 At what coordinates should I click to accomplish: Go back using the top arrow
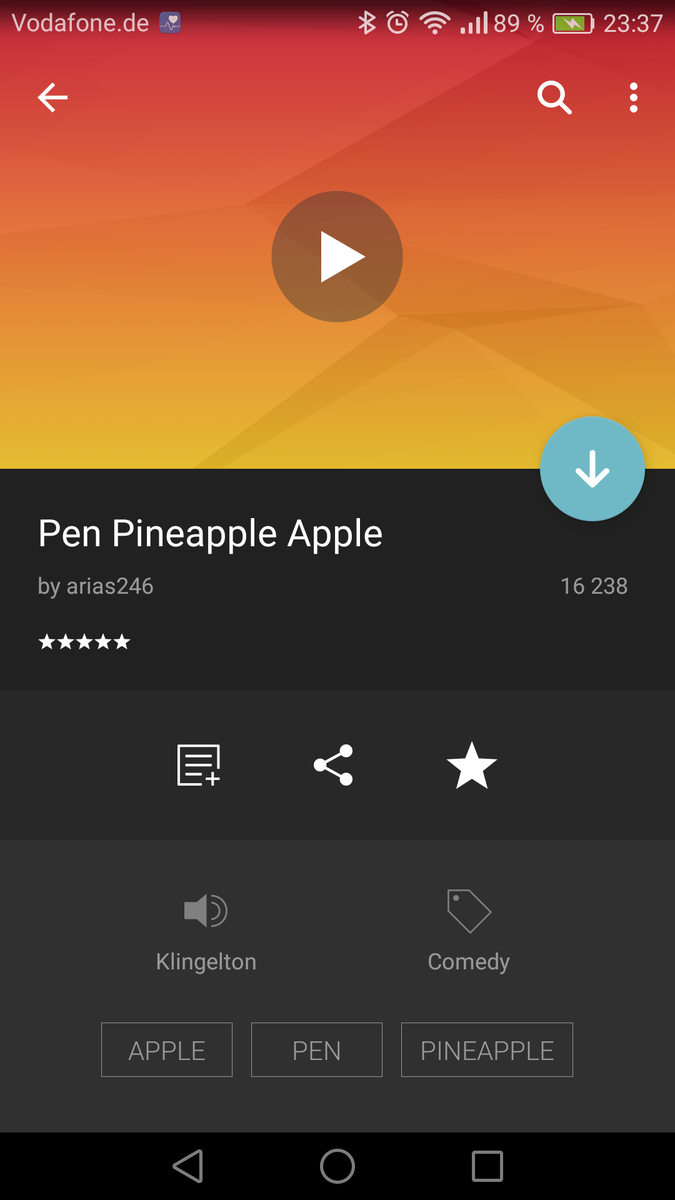click(x=53, y=97)
